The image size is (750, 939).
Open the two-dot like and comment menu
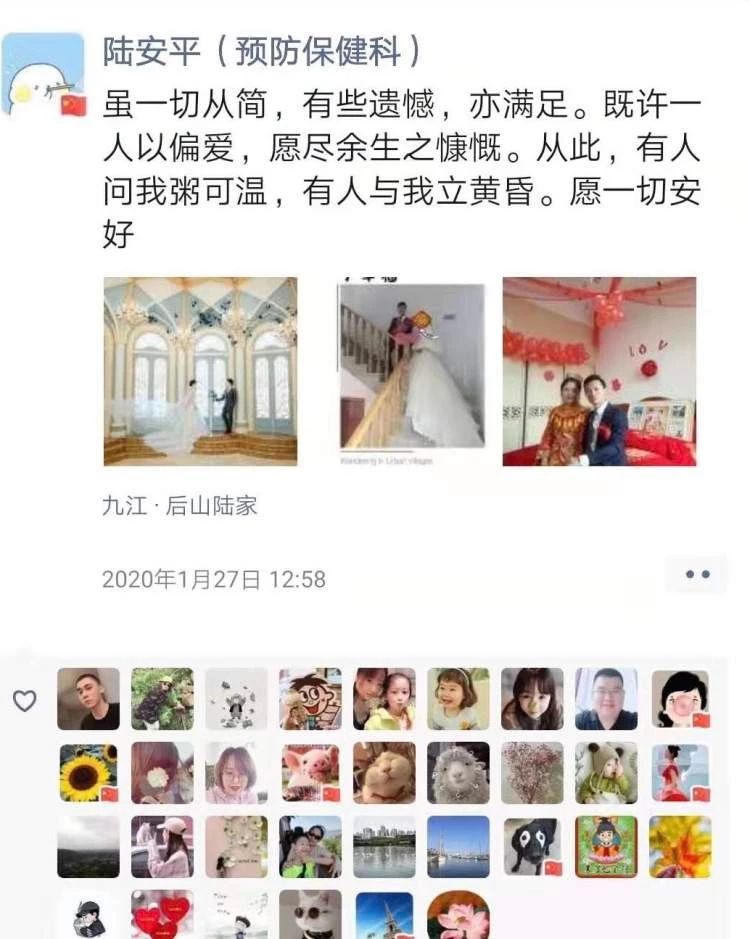point(697,574)
